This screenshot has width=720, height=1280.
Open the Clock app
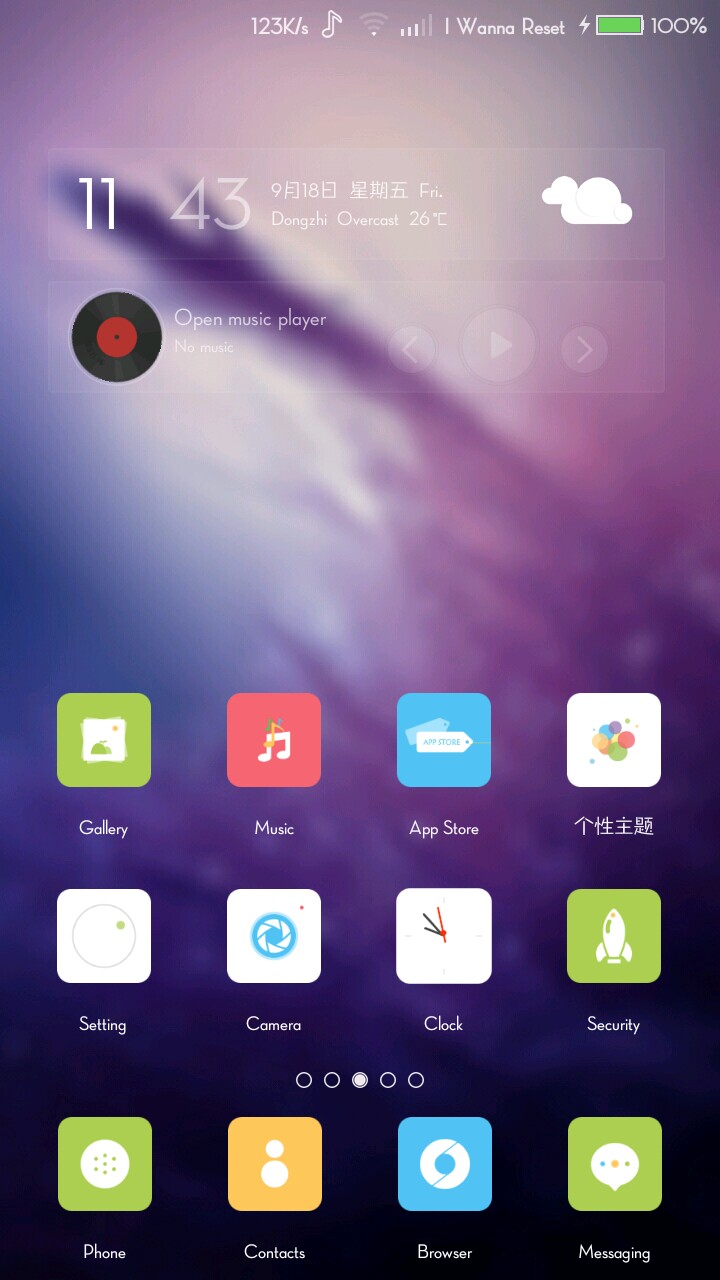(444, 936)
